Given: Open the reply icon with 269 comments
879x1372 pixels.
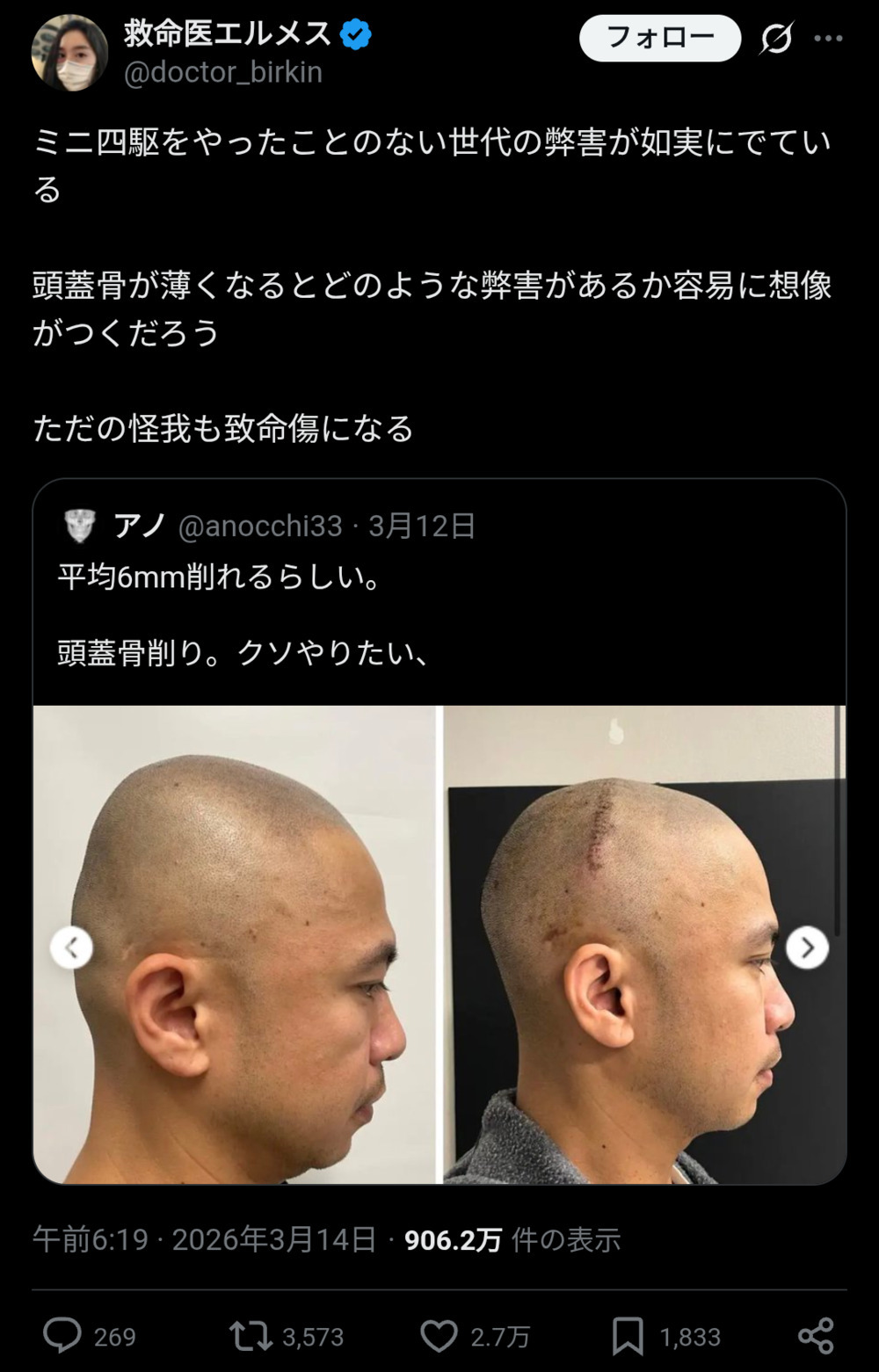Looking at the screenshot, I should [x=62, y=1336].
